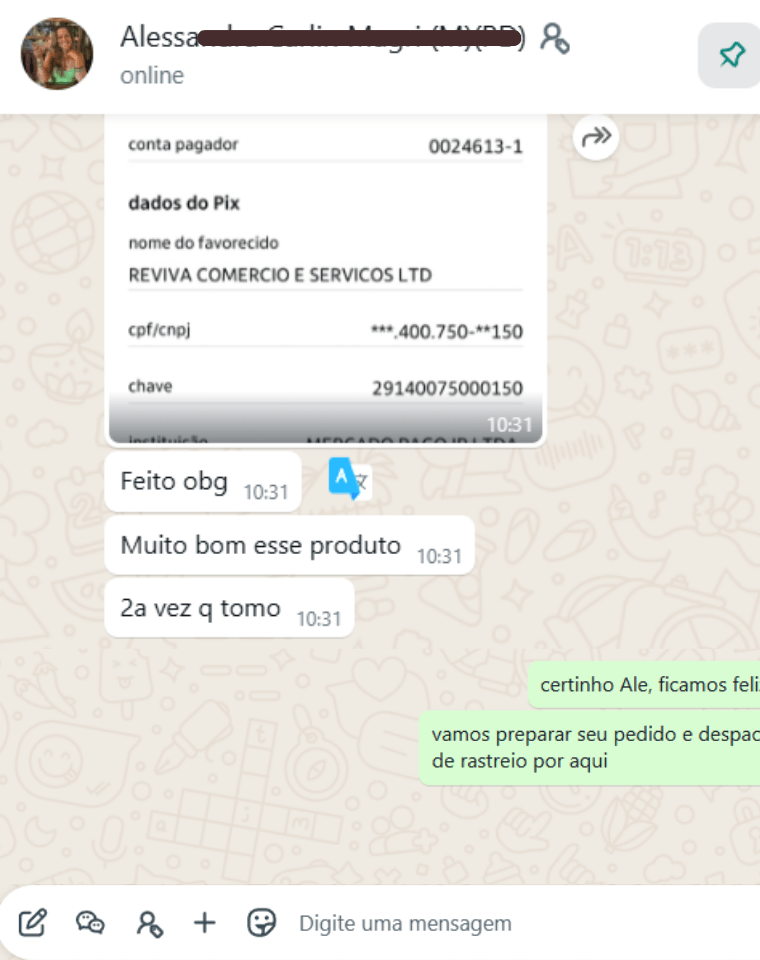Open the contact assignment icon beside the name
The height and width of the screenshot is (960, 760).
[554, 39]
